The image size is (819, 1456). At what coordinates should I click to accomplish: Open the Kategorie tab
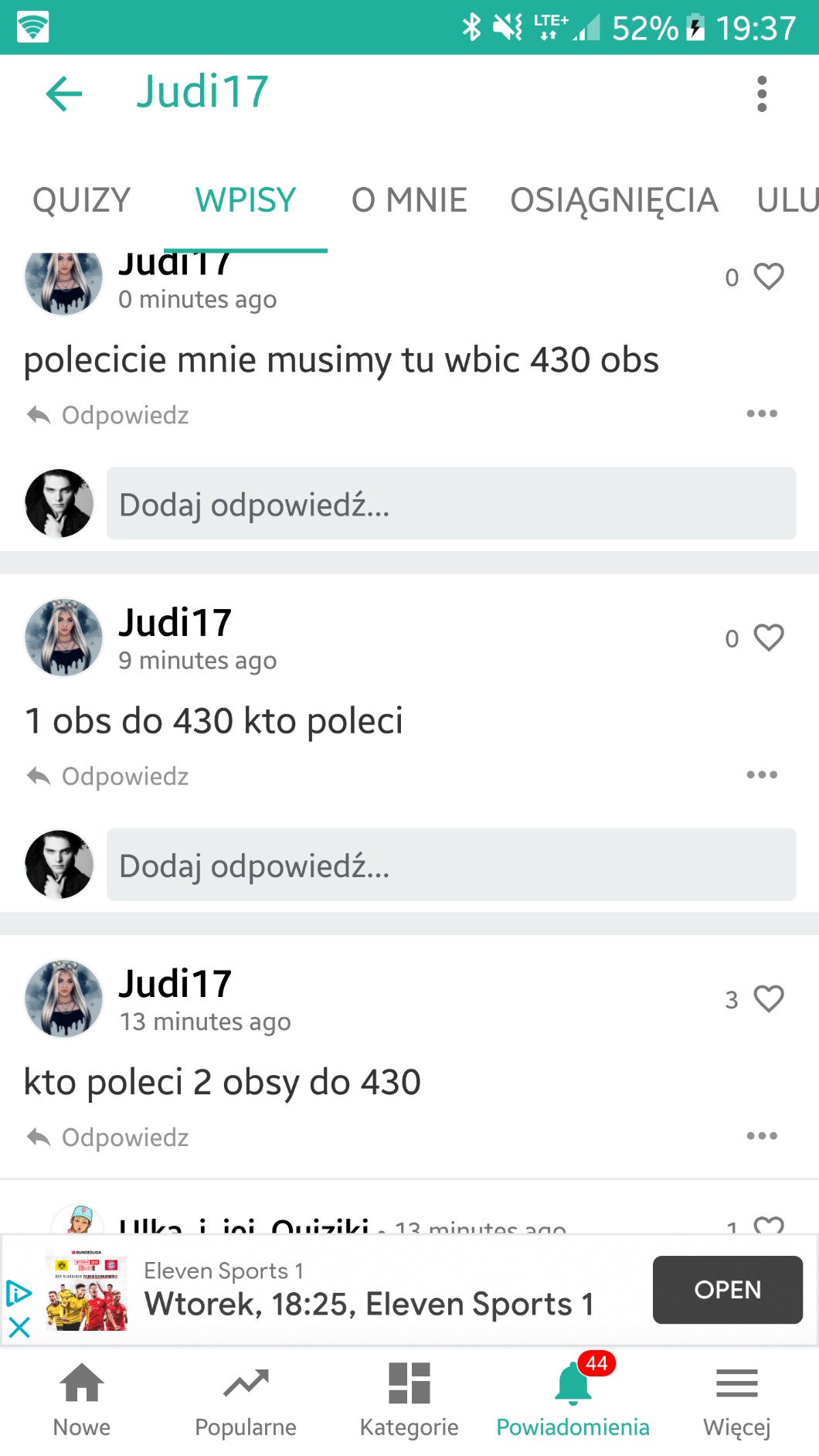[409, 1400]
